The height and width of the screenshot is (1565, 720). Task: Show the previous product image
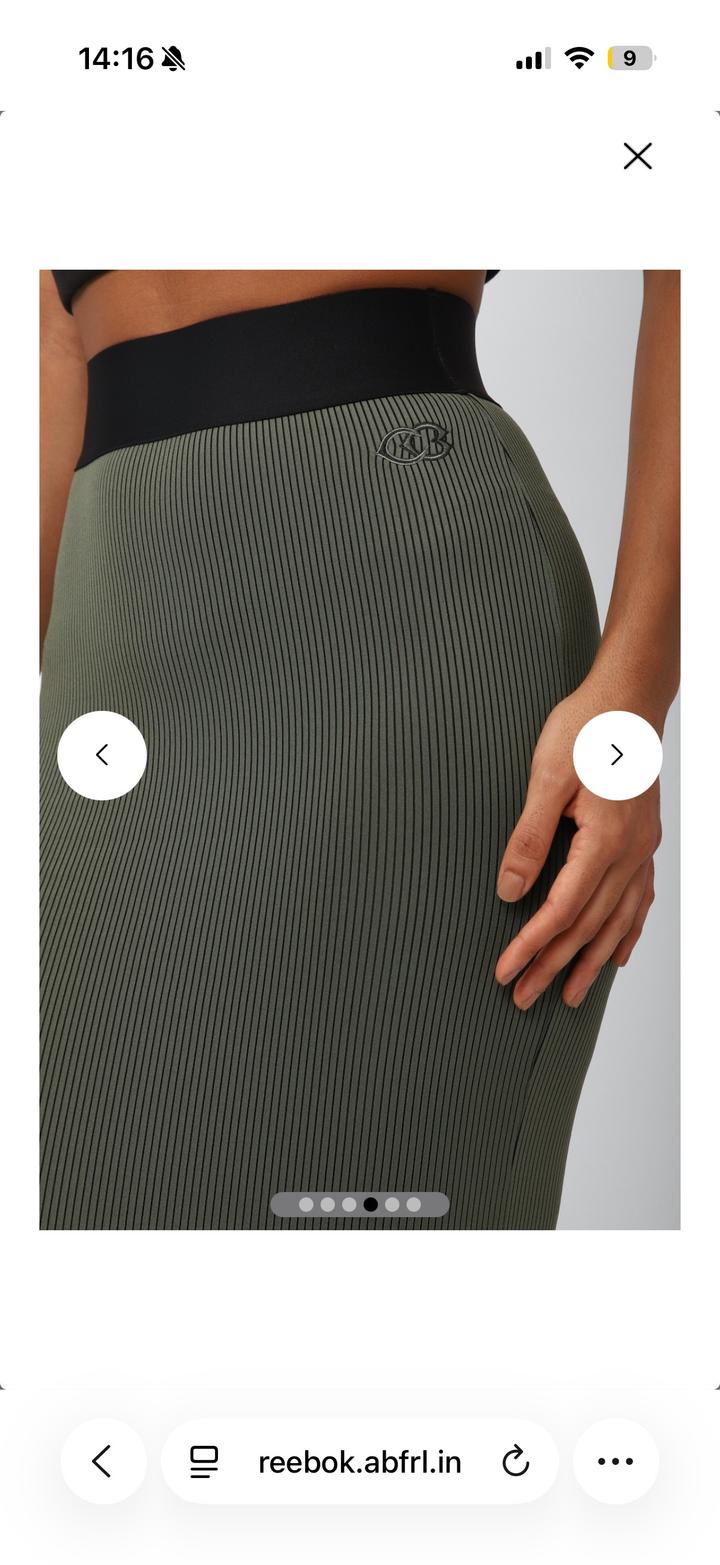(102, 755)
